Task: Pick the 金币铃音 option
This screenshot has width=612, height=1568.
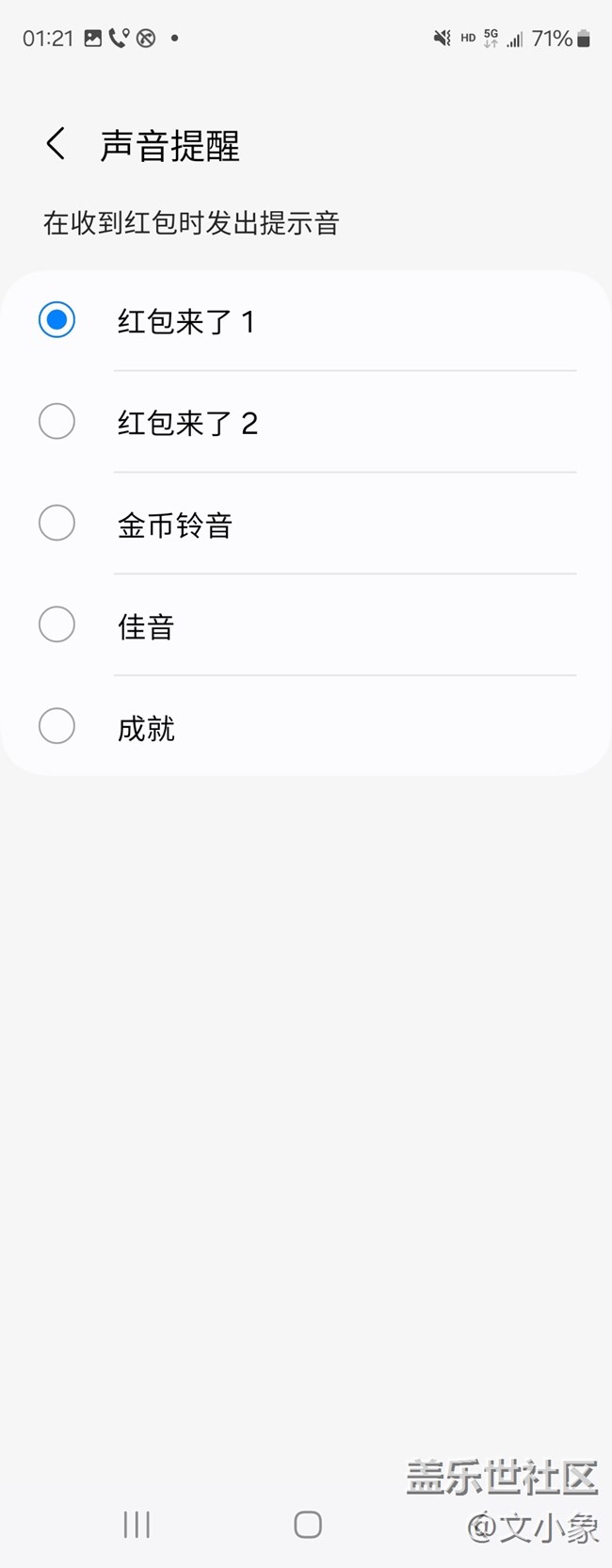Action: (57, 524)
